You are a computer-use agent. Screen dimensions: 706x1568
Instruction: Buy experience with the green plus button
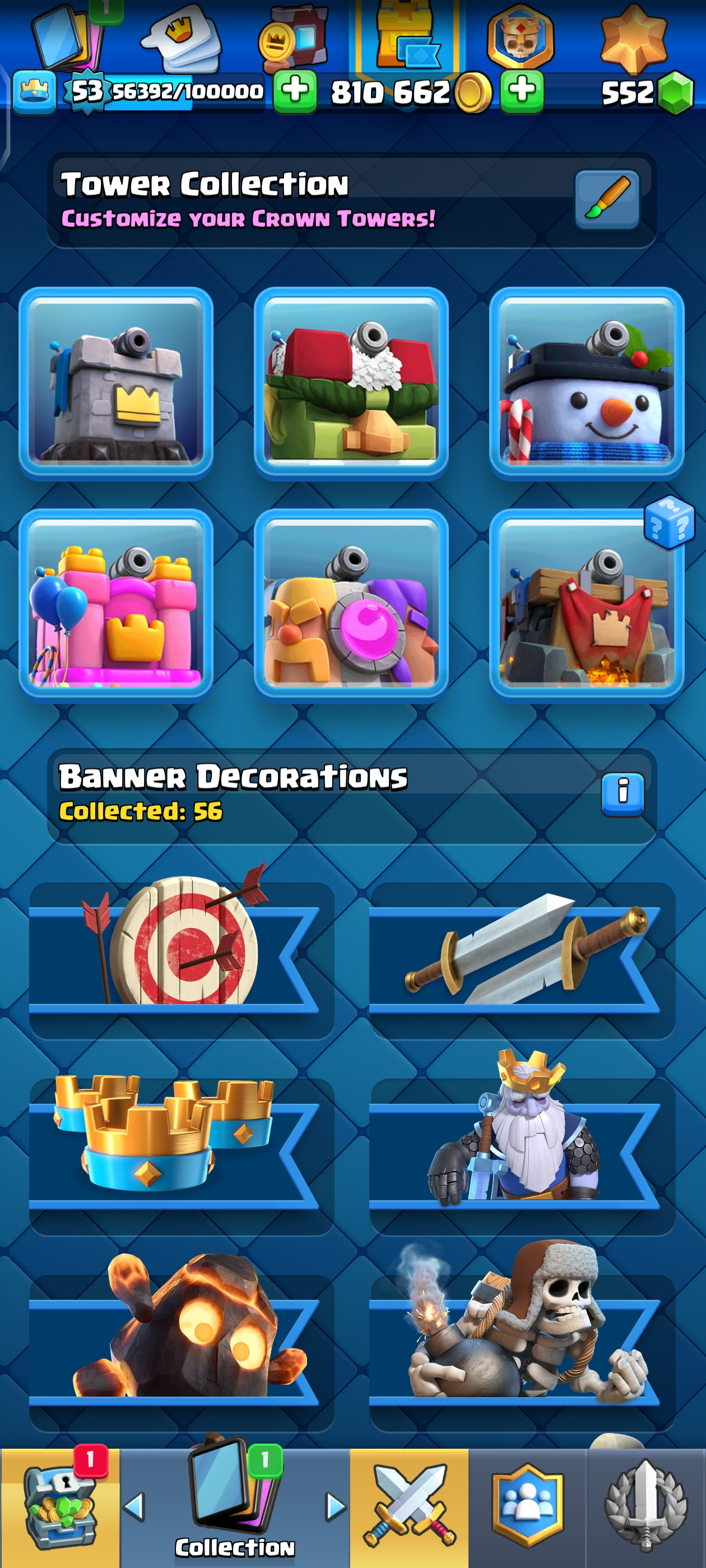[295, 91]
